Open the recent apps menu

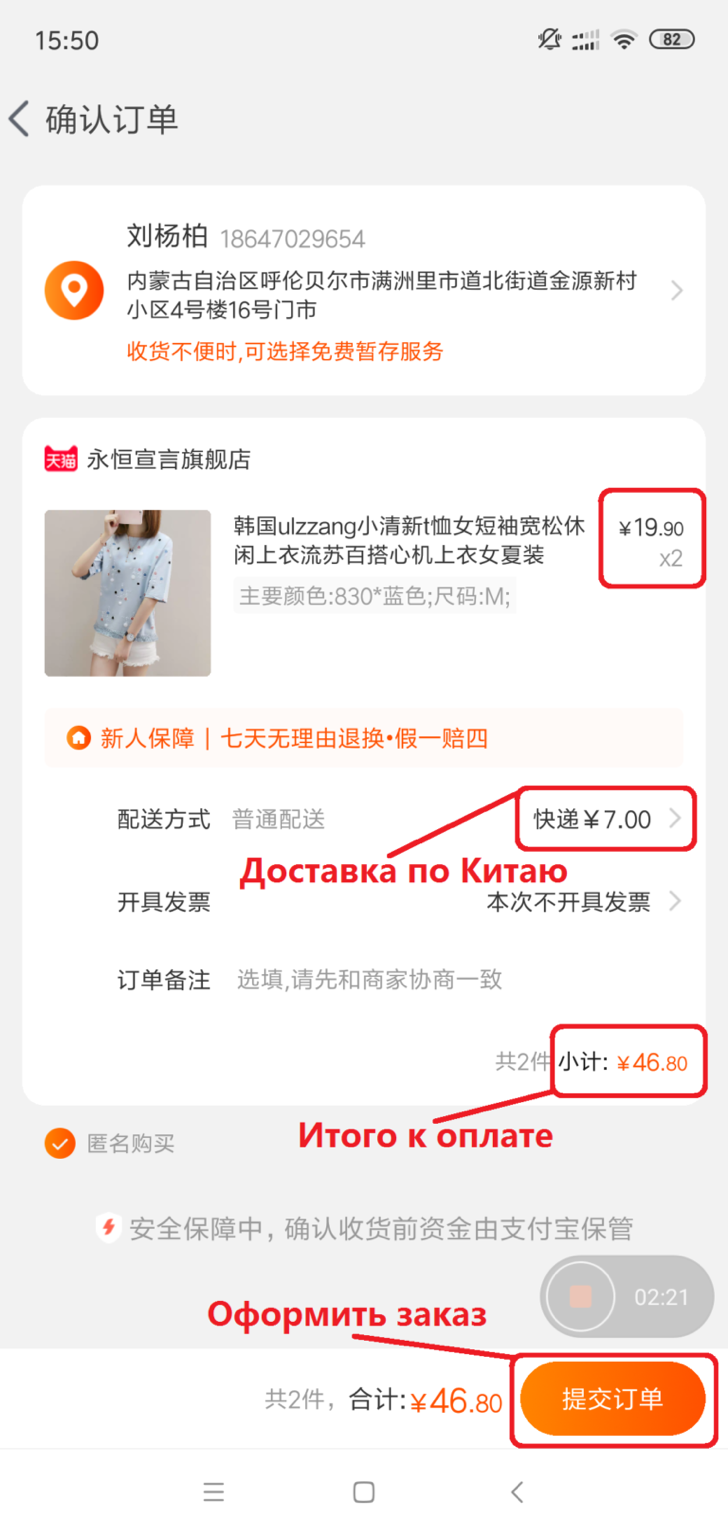coord(213,1492)
